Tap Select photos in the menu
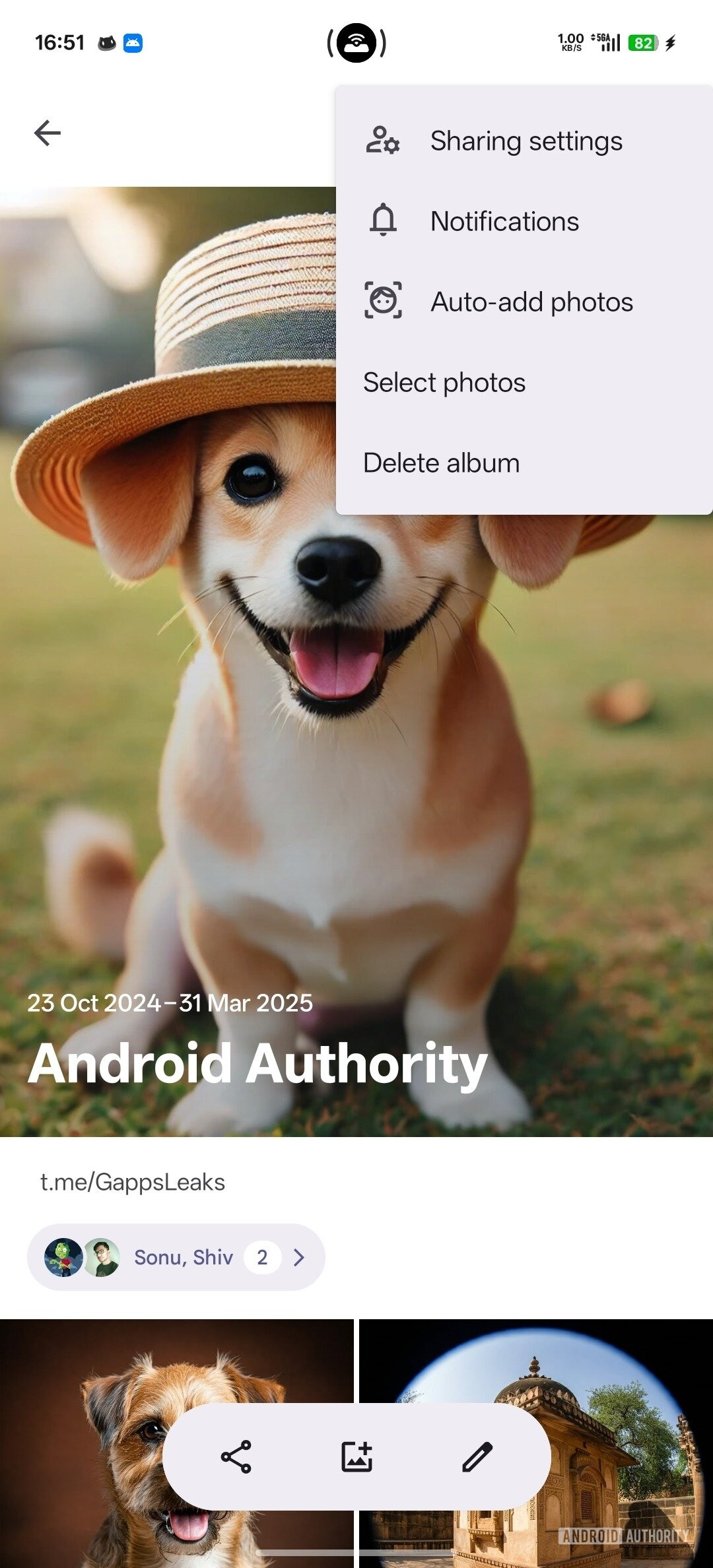Viewport: 713px width, 1568px height. [444, 383]
